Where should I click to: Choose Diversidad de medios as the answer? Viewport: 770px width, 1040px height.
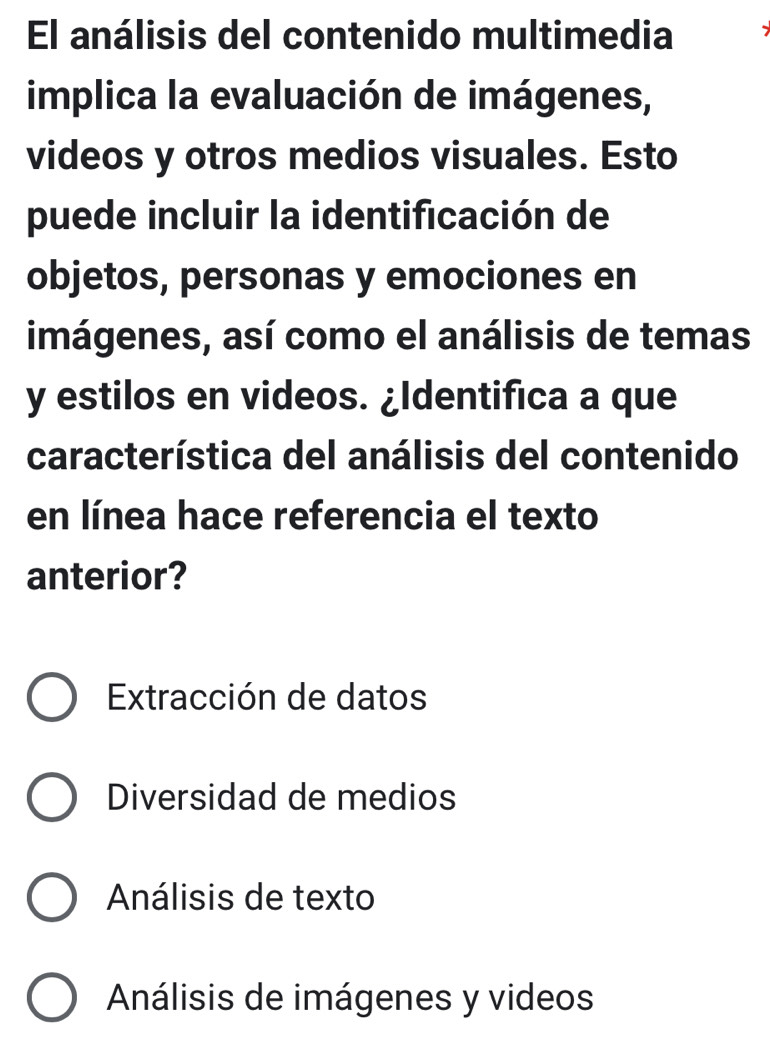(x=52, y=799)
